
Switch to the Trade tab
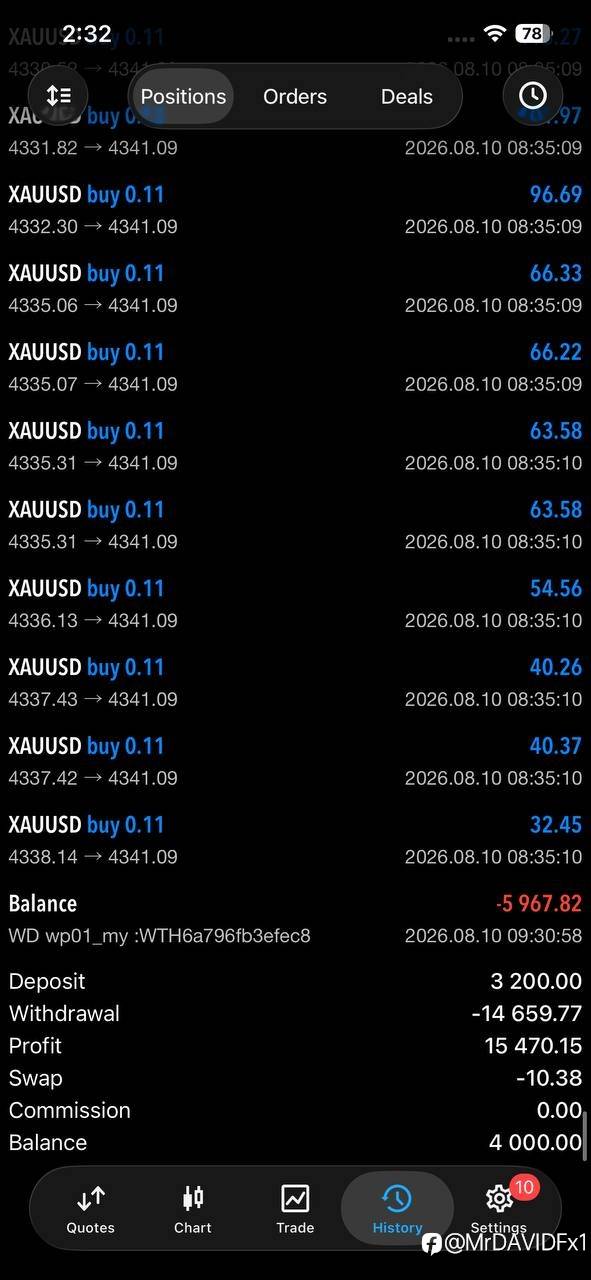coord(295,1208)
